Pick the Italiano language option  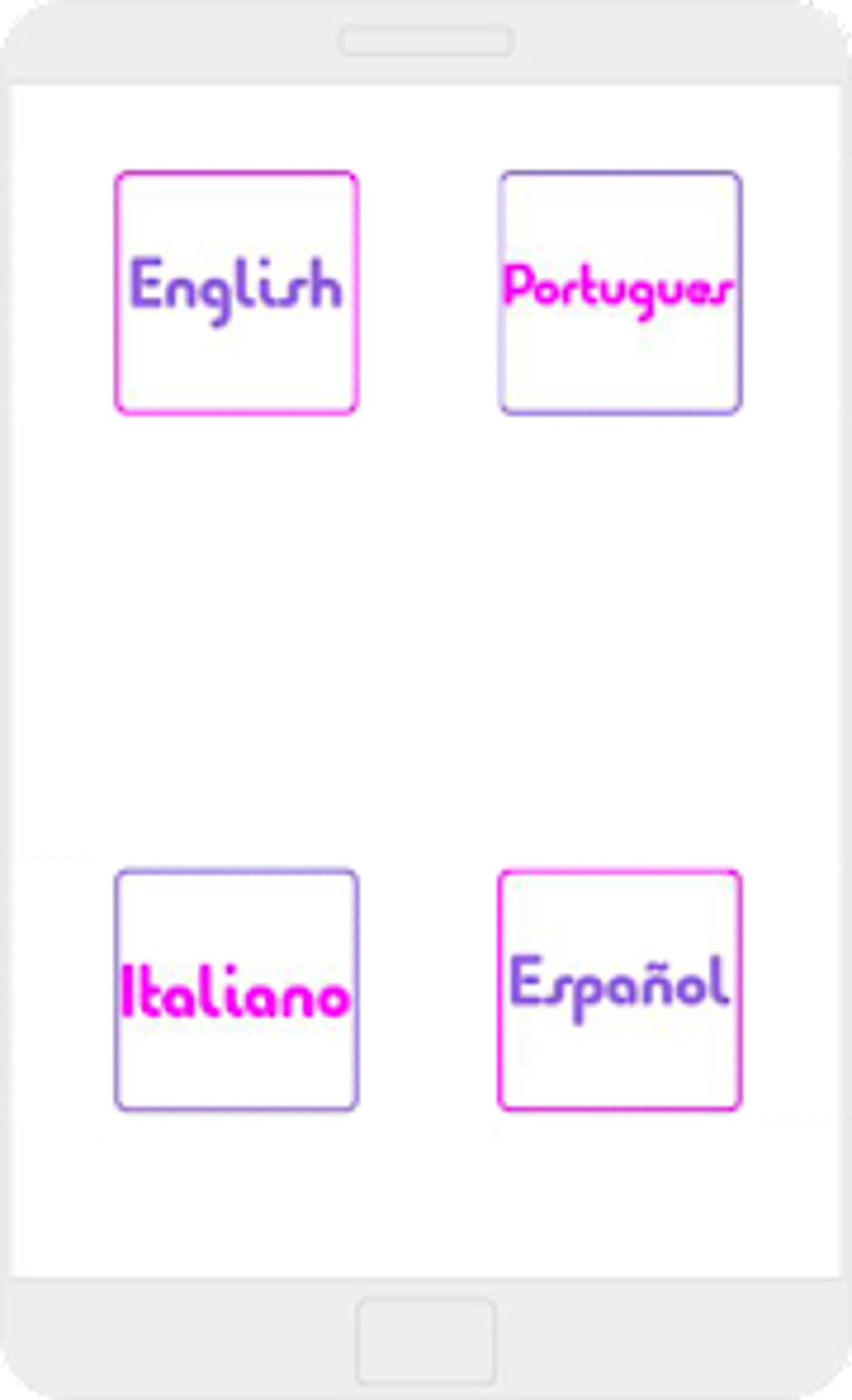(236, 990)
